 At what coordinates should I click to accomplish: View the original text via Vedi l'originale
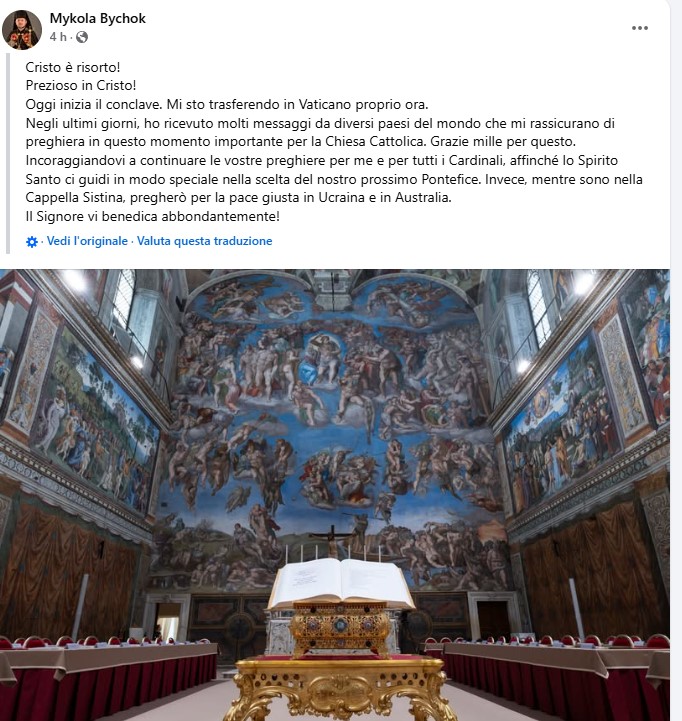click(87, 241)
